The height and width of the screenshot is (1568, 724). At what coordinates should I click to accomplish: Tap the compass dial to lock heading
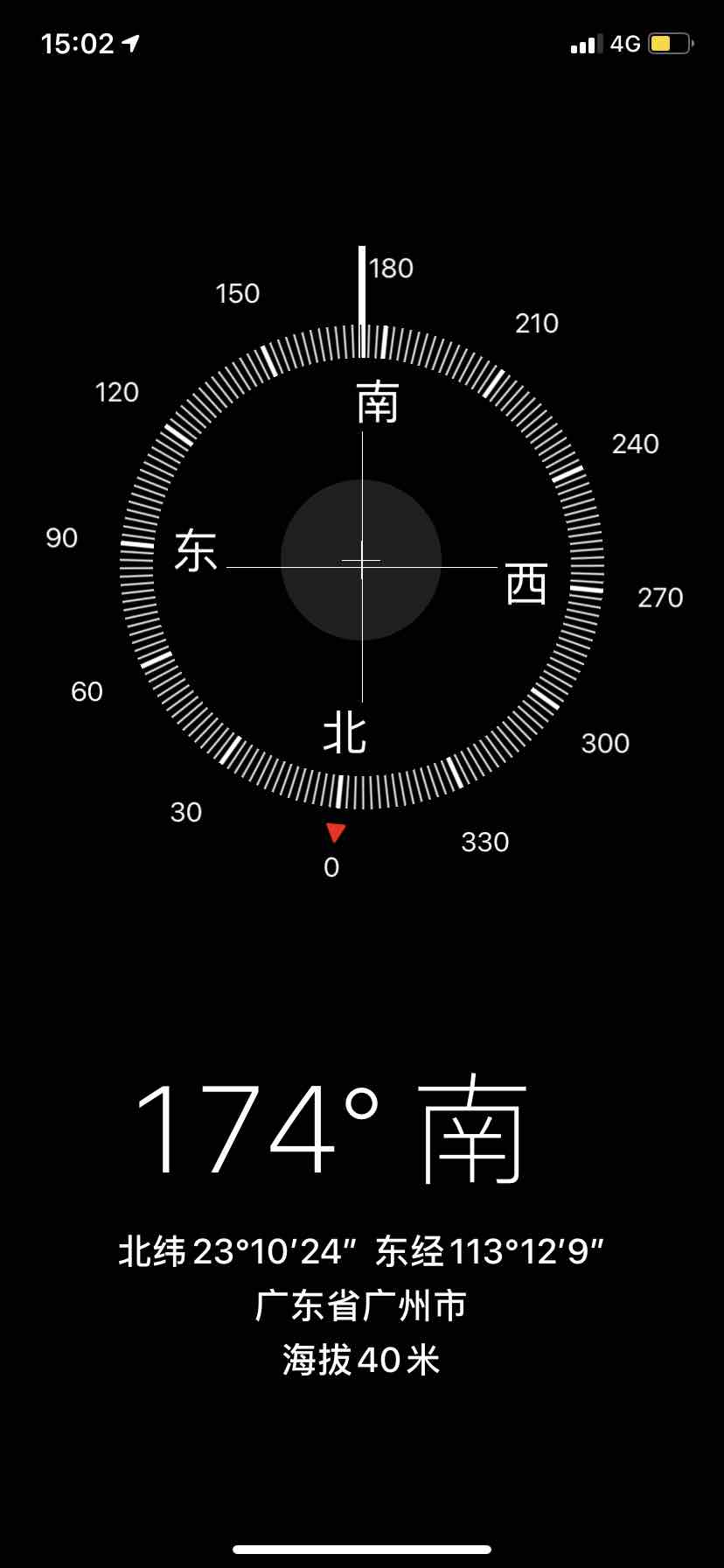pos(361,561)
